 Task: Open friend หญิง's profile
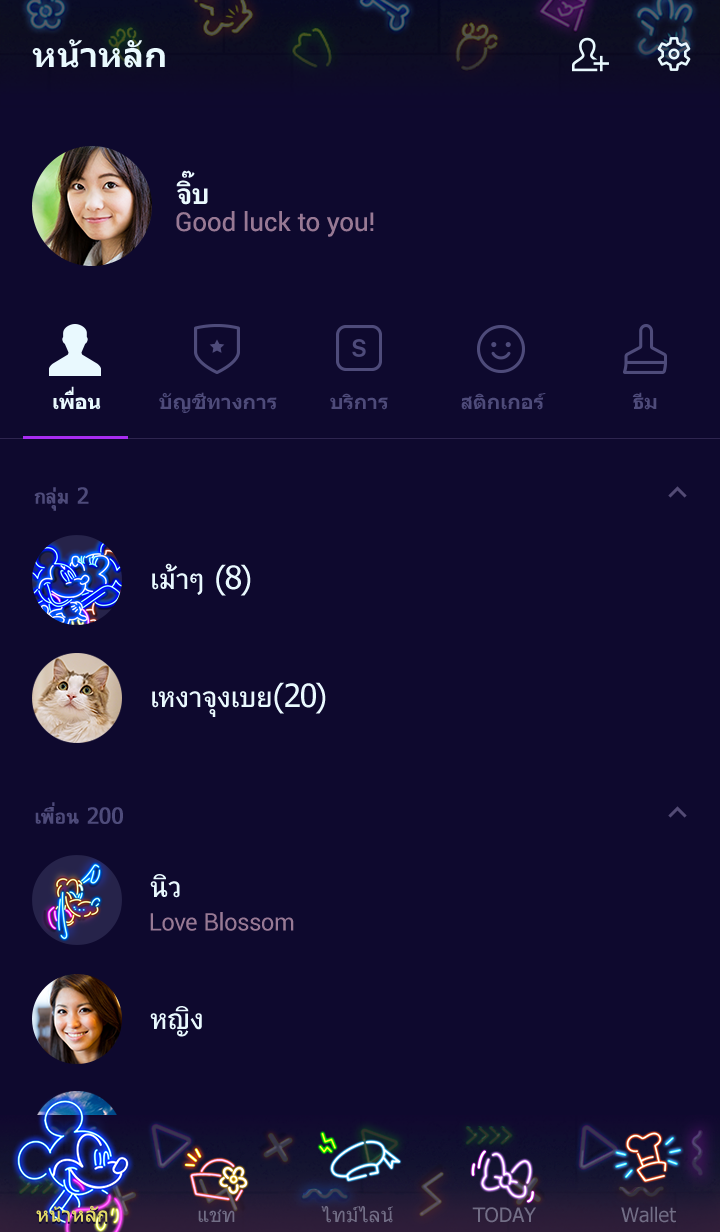click(x=176, y=1019)
